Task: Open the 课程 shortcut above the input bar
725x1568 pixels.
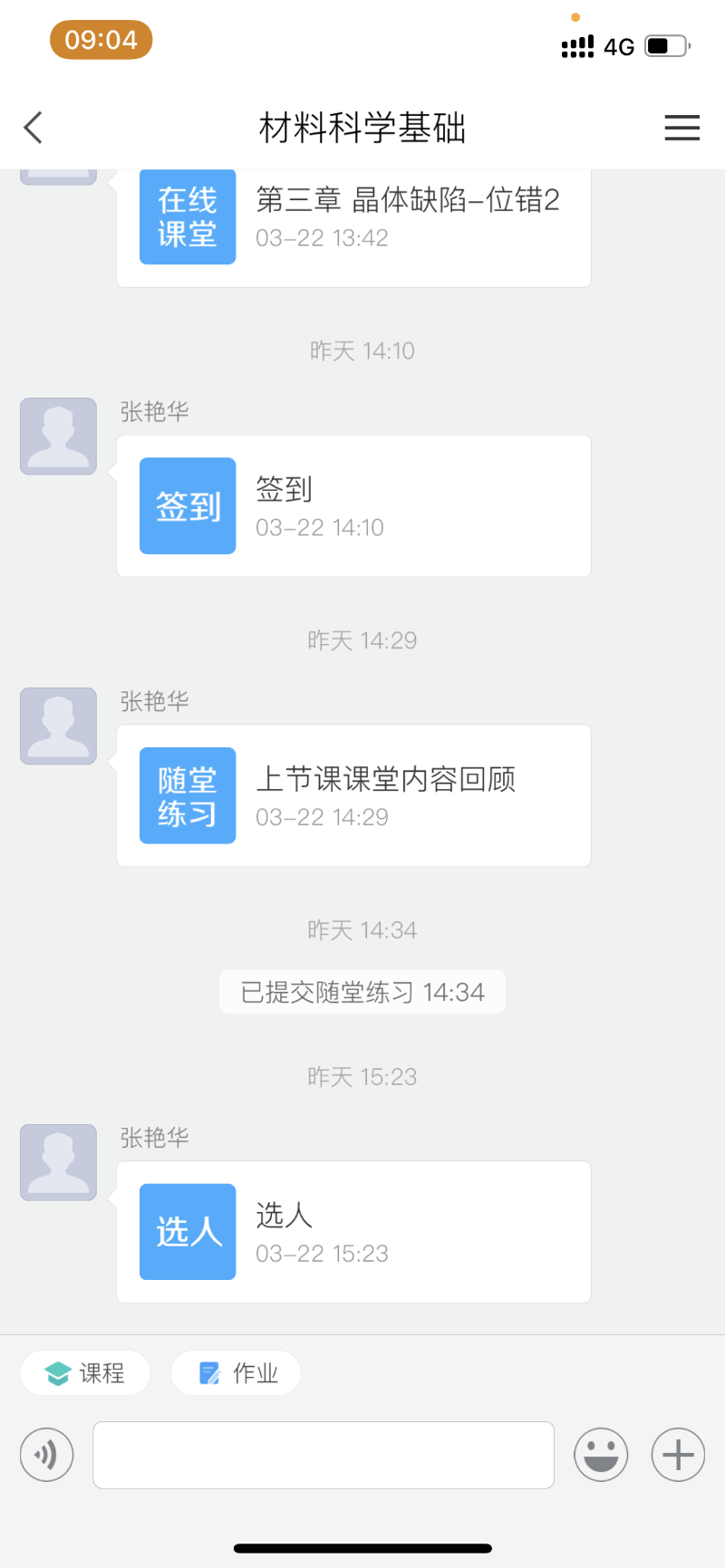Action: coord(84,1372)
